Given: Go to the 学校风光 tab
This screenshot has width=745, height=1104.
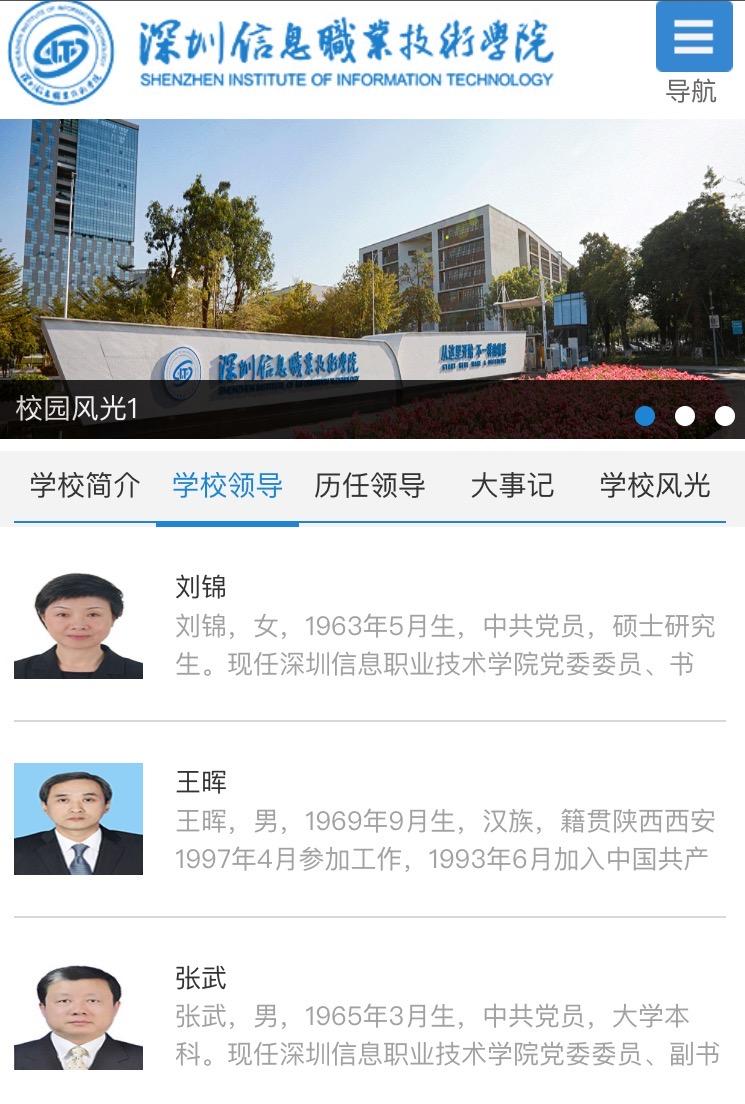Looking at the screenshot, I should click(655, 486).
